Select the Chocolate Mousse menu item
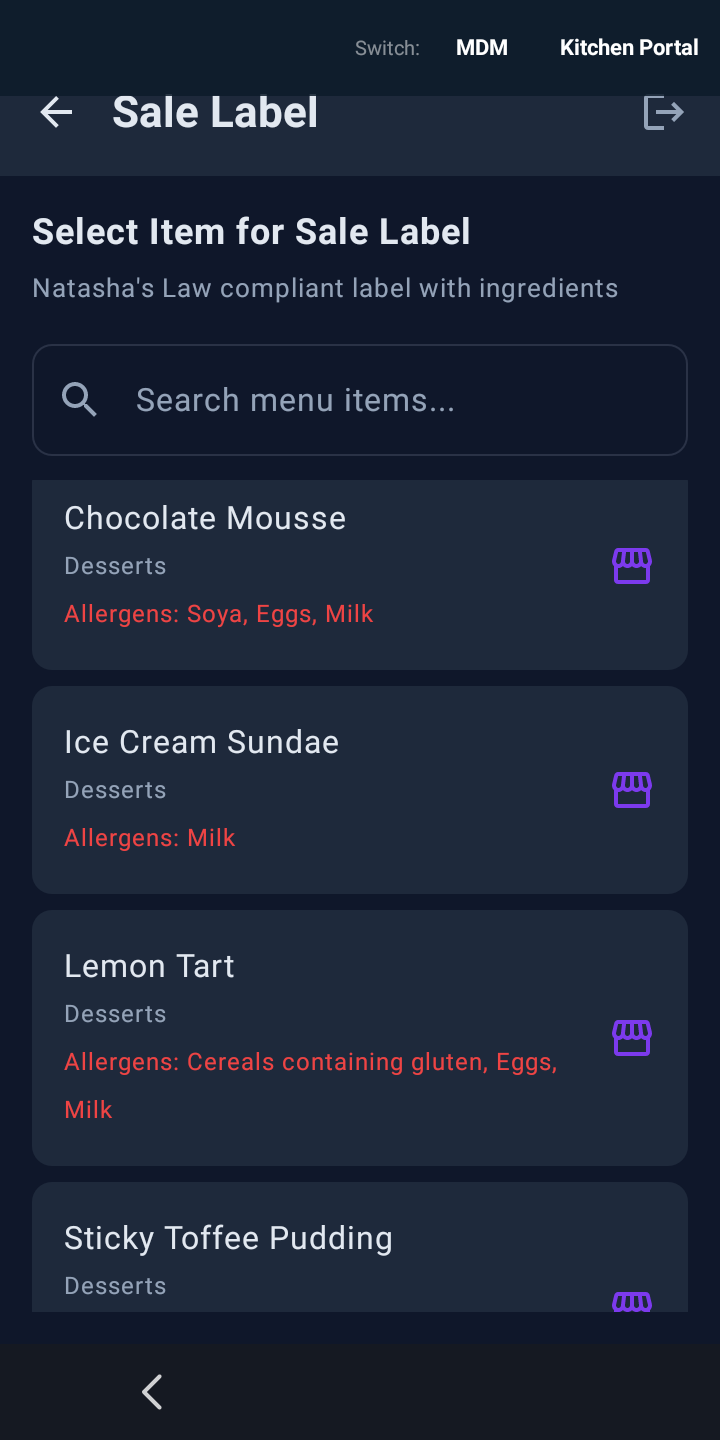 pos(205,518)
